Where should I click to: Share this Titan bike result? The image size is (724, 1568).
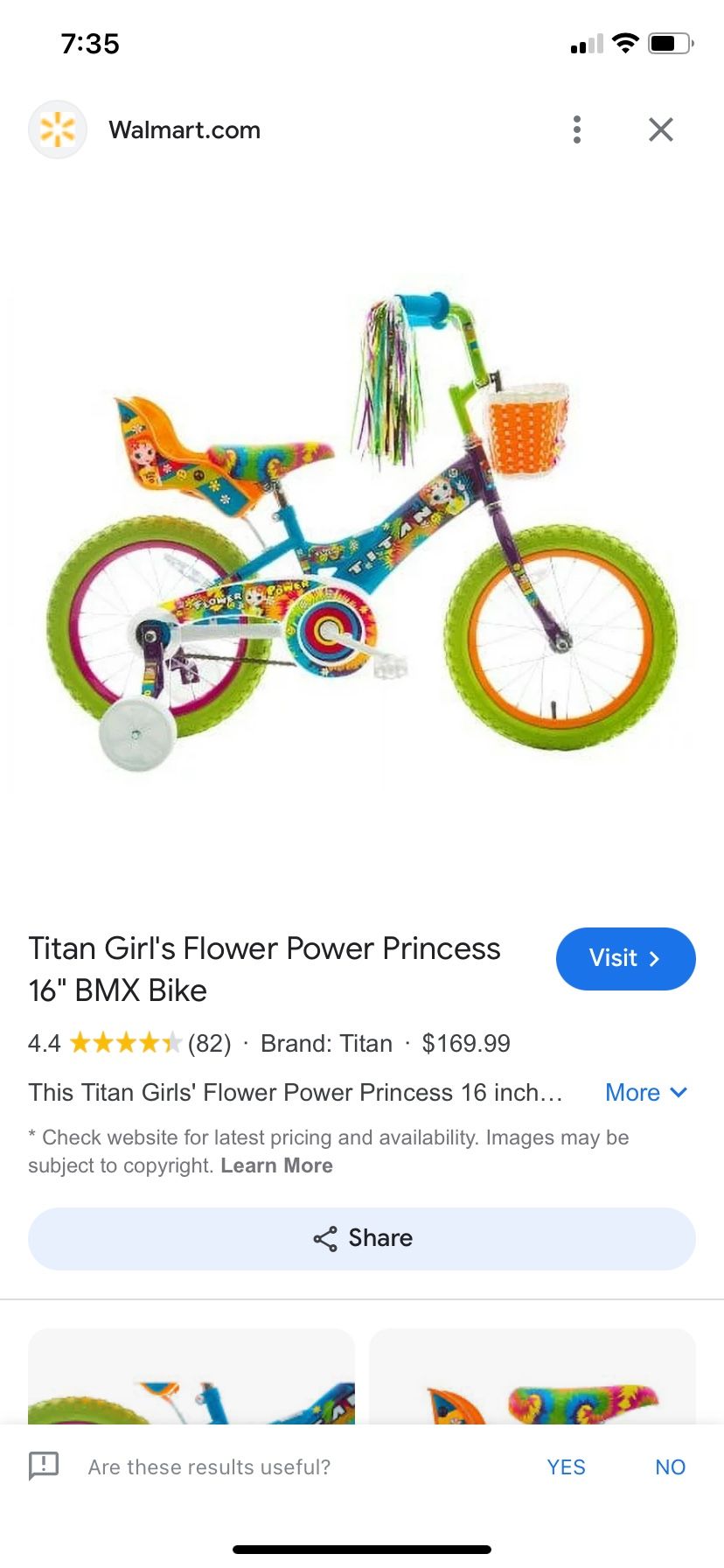click(x=362, y=1238)
